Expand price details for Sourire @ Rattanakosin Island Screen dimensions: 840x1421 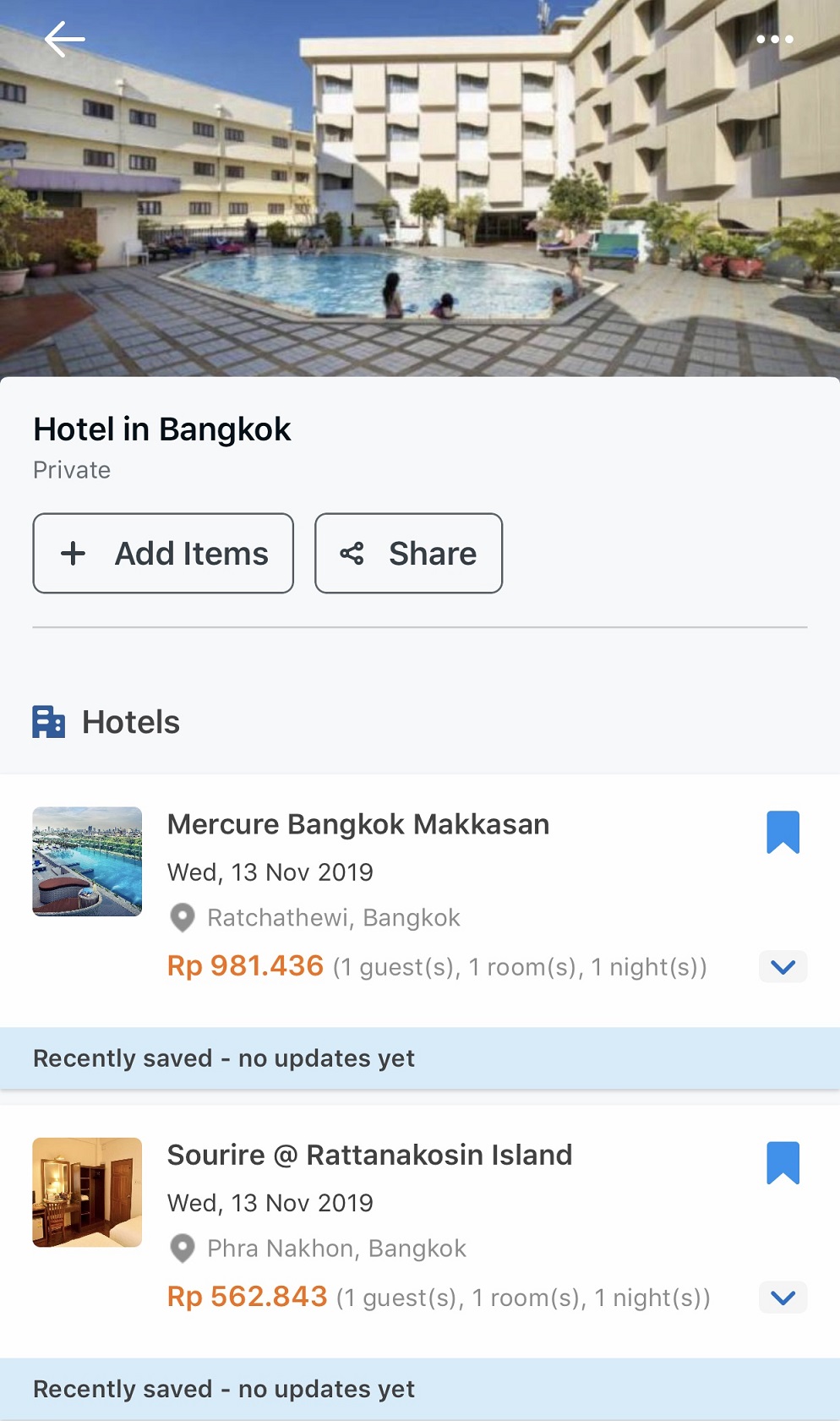click(783, 1298)
